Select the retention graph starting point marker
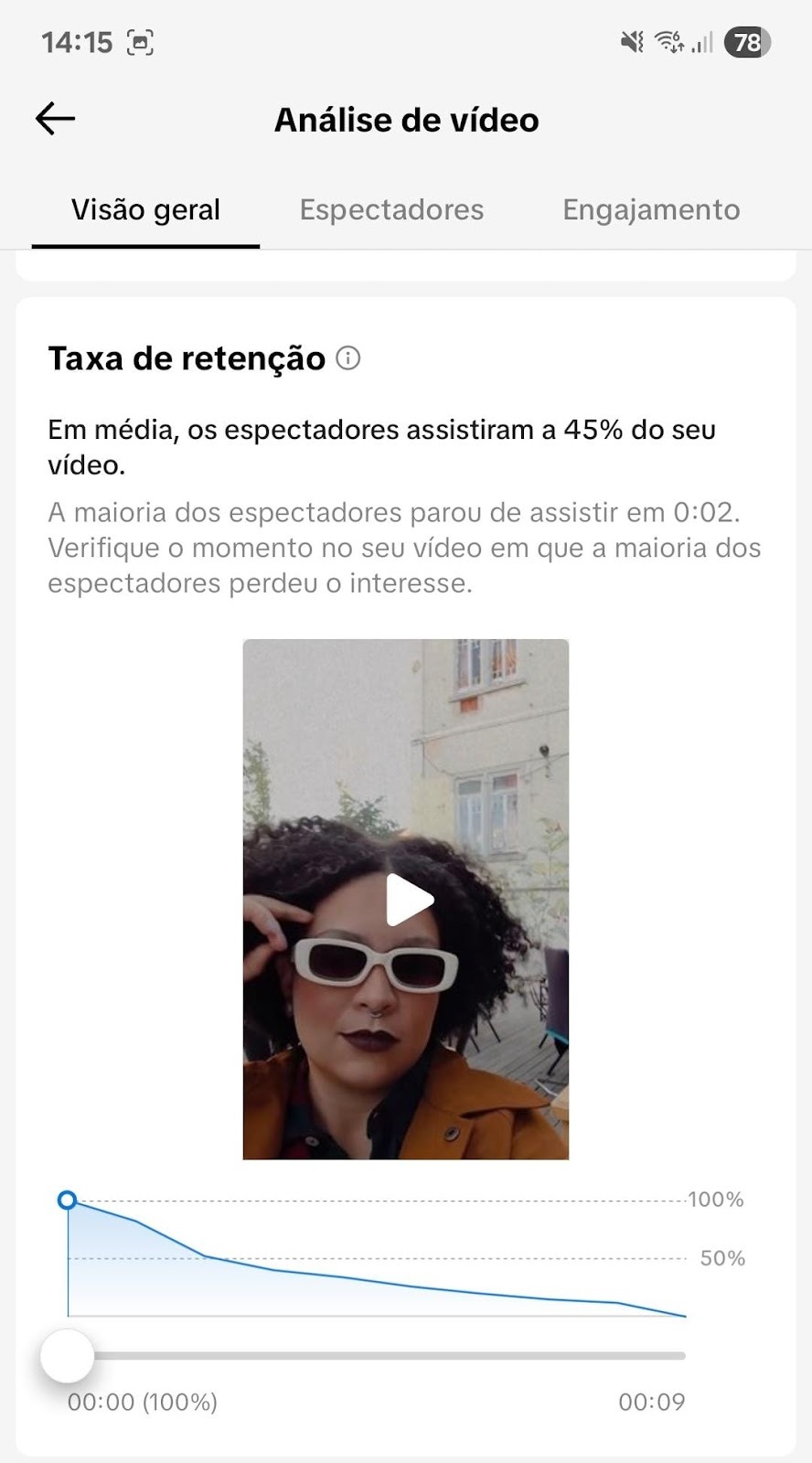Screen dimensions: 812x1463 click(69, 1201)
